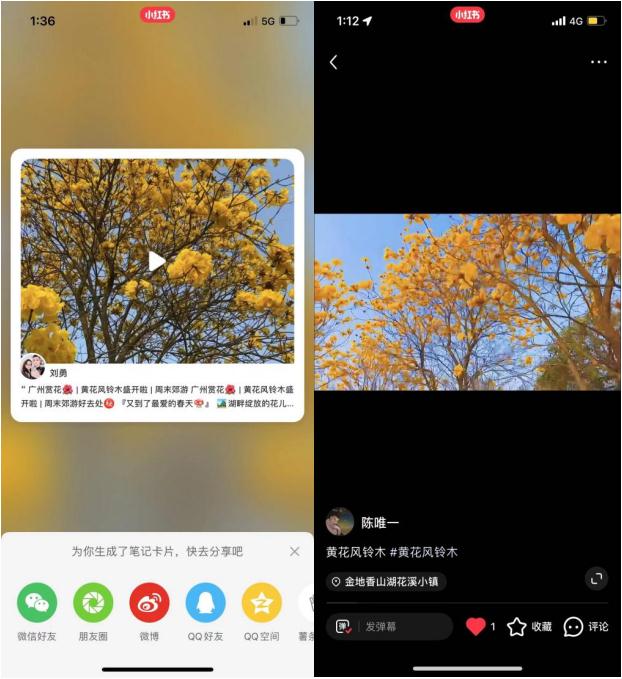
Task: Share to QQ好友
Action: tap(205, 602)
